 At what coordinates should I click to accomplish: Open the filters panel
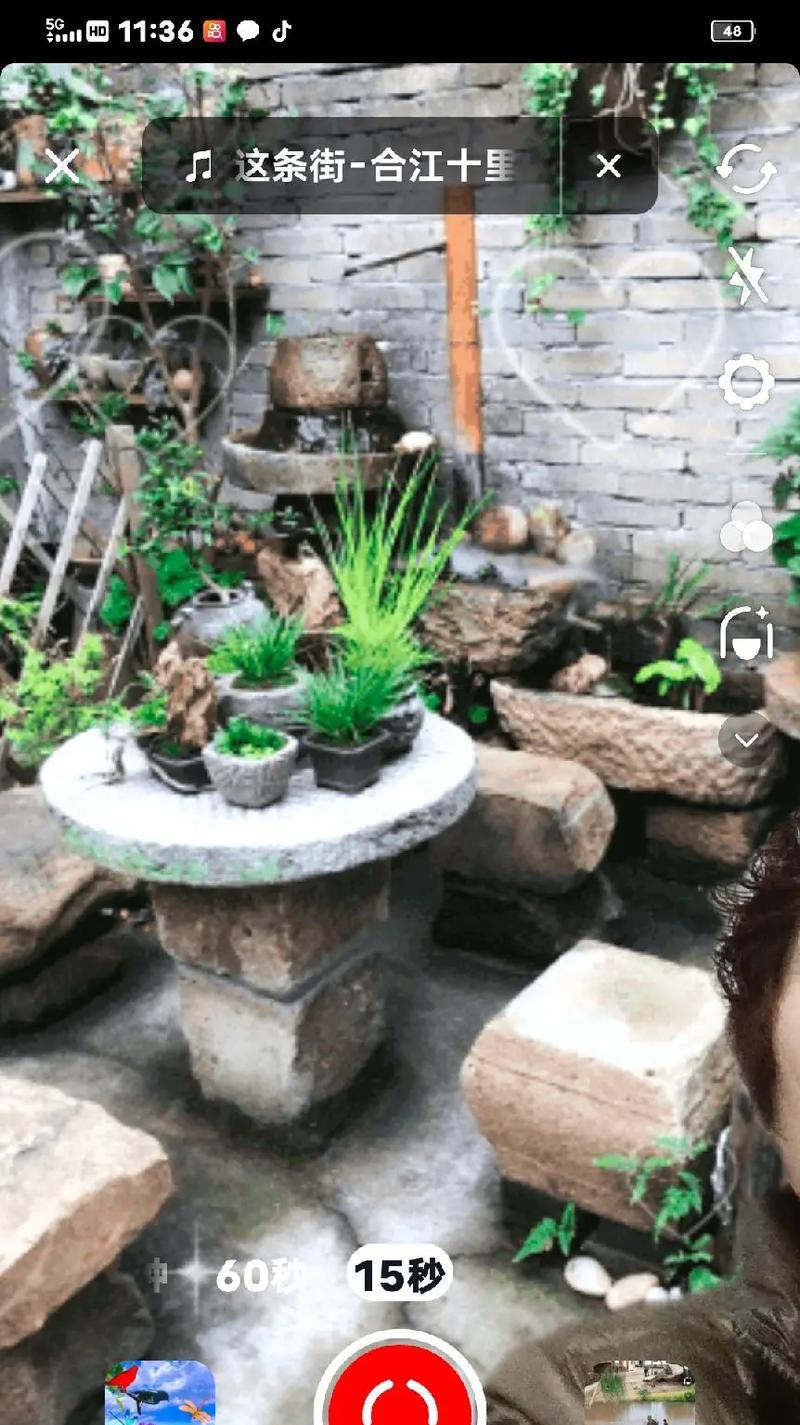(746, 528)
